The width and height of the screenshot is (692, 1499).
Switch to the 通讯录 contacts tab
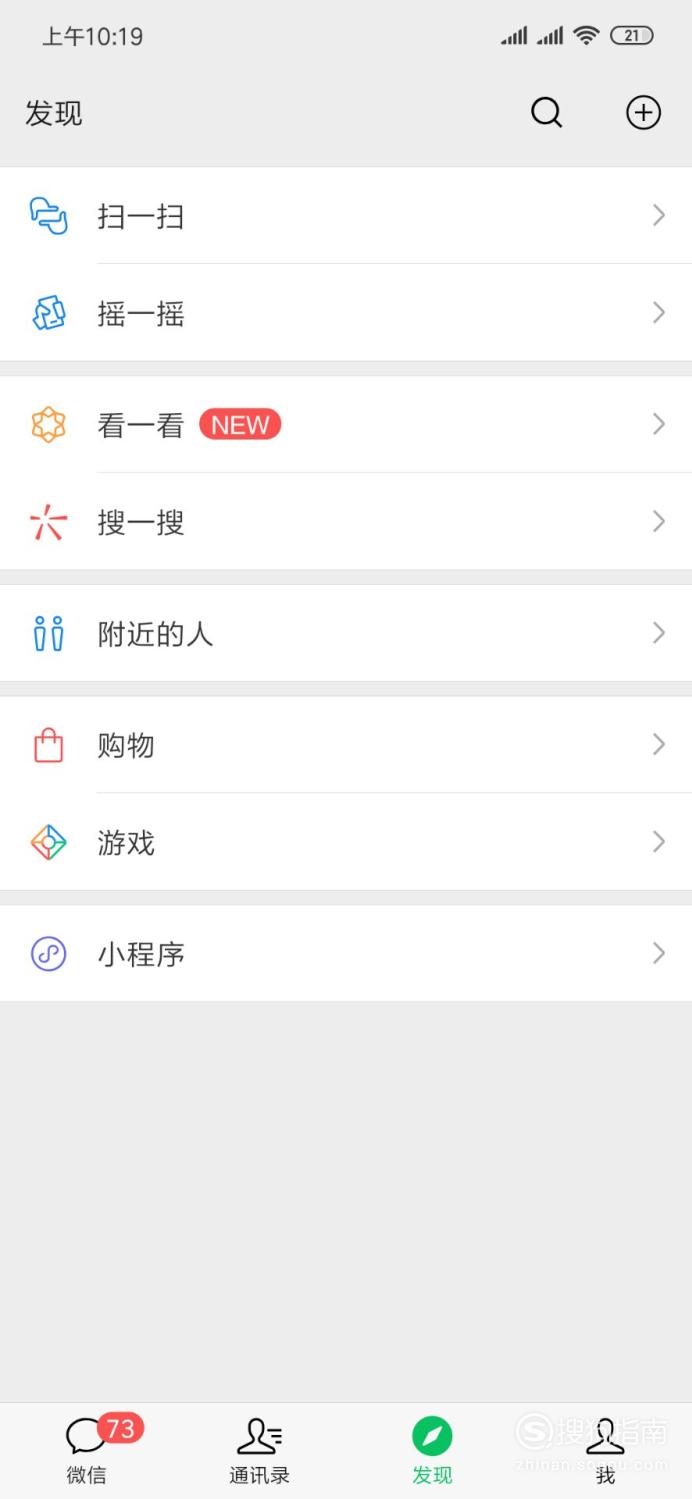pyautogui.click(x=260, y=1450)
